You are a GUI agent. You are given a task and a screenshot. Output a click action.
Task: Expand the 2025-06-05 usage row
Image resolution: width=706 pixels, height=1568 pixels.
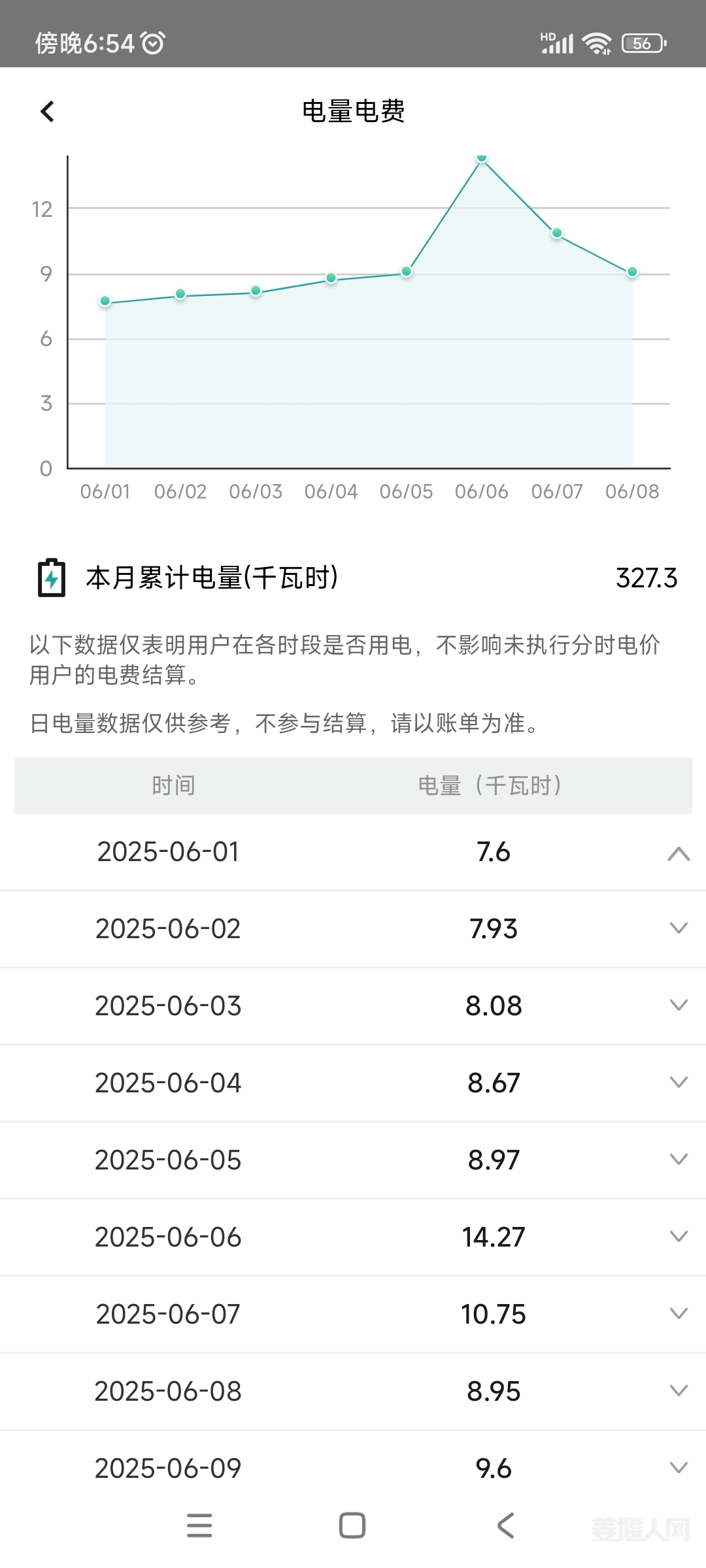pyautogui.click(x=679, y=1160)
